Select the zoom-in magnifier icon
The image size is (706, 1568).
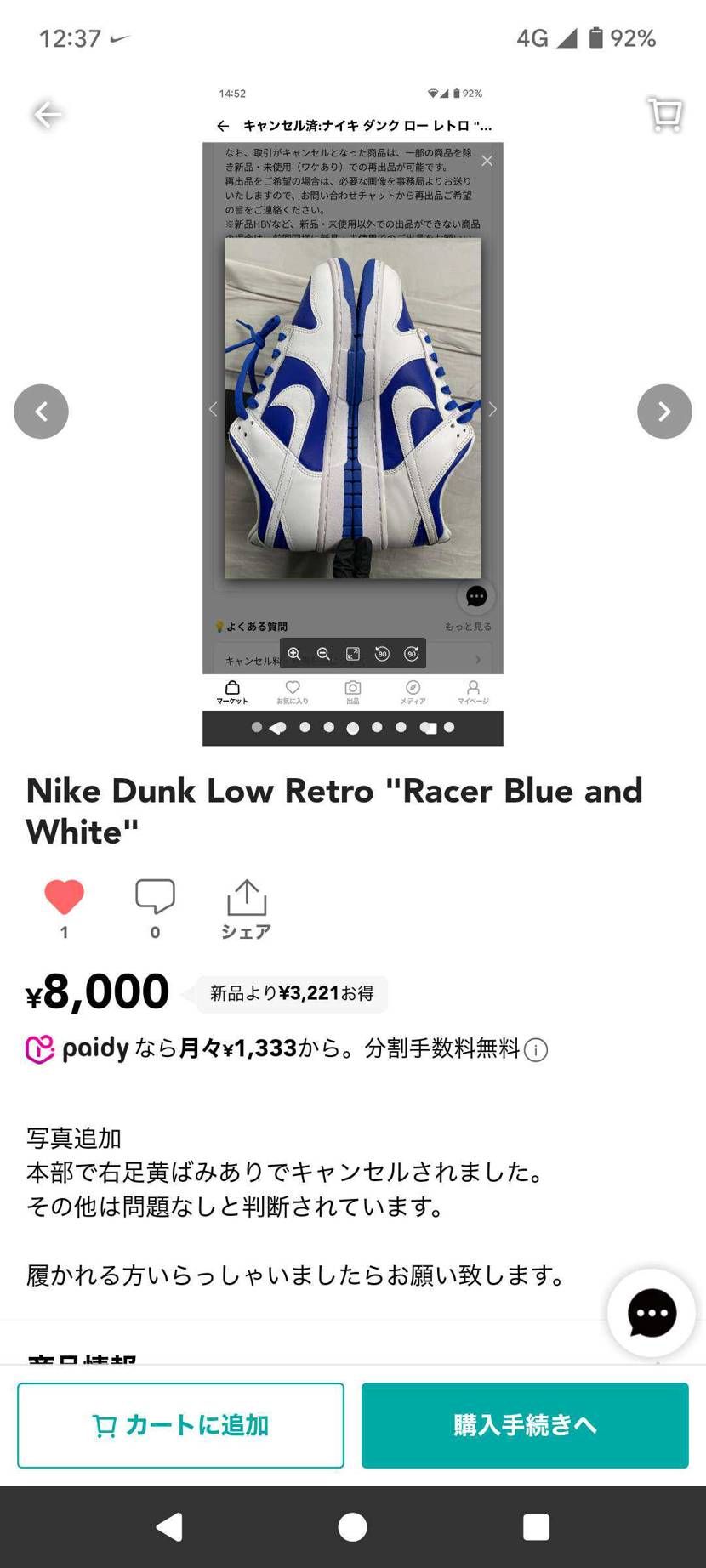pos(294,653)
